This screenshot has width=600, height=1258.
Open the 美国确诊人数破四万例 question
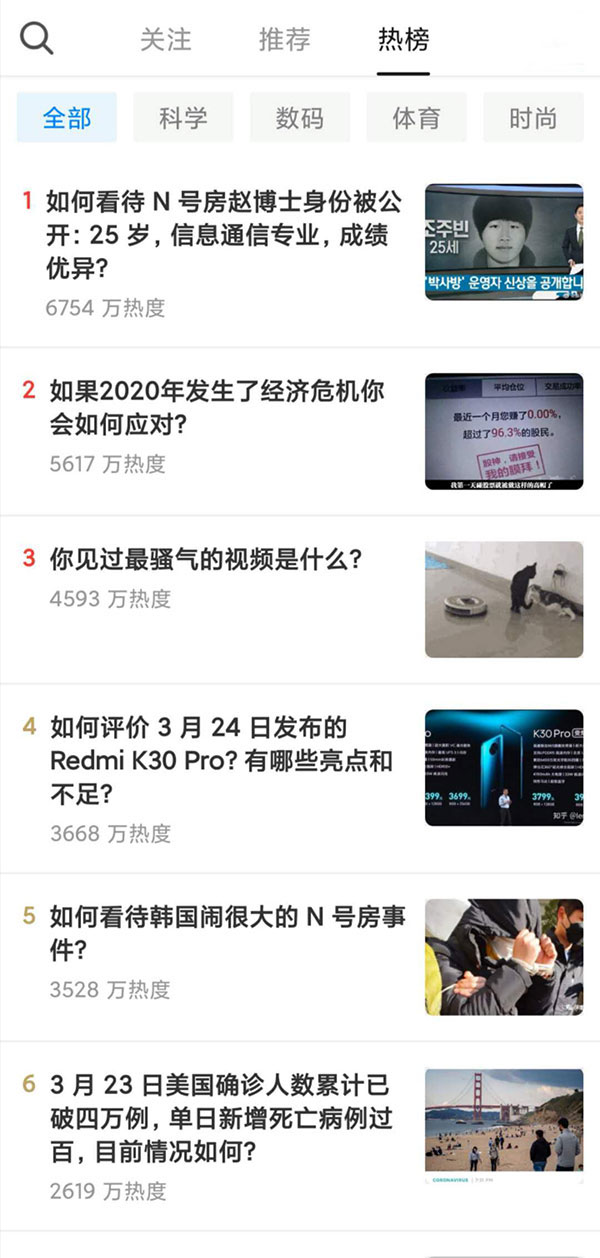tap(300, 1136)
